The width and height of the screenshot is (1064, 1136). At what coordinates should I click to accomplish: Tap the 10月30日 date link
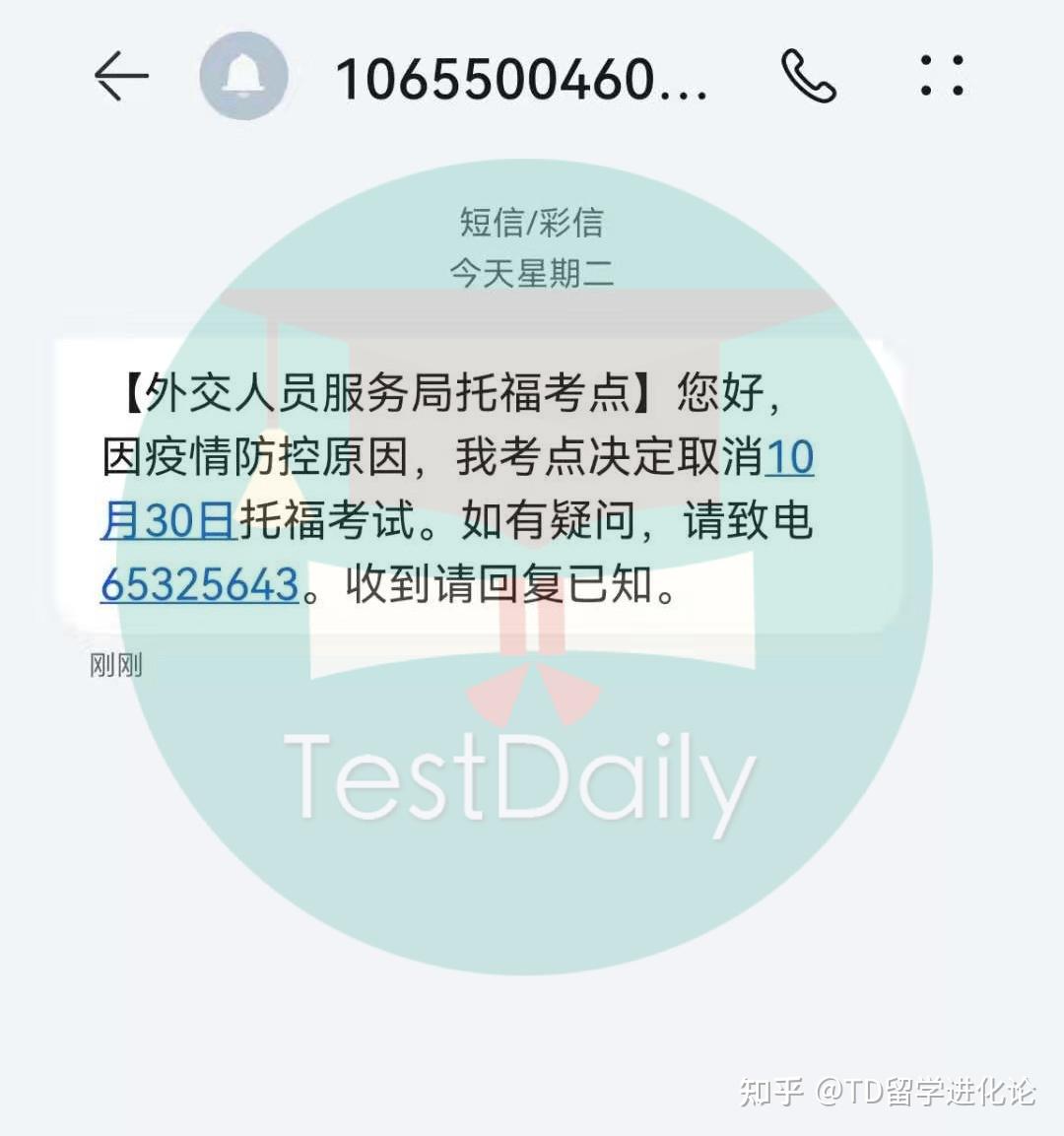point(167,520)
